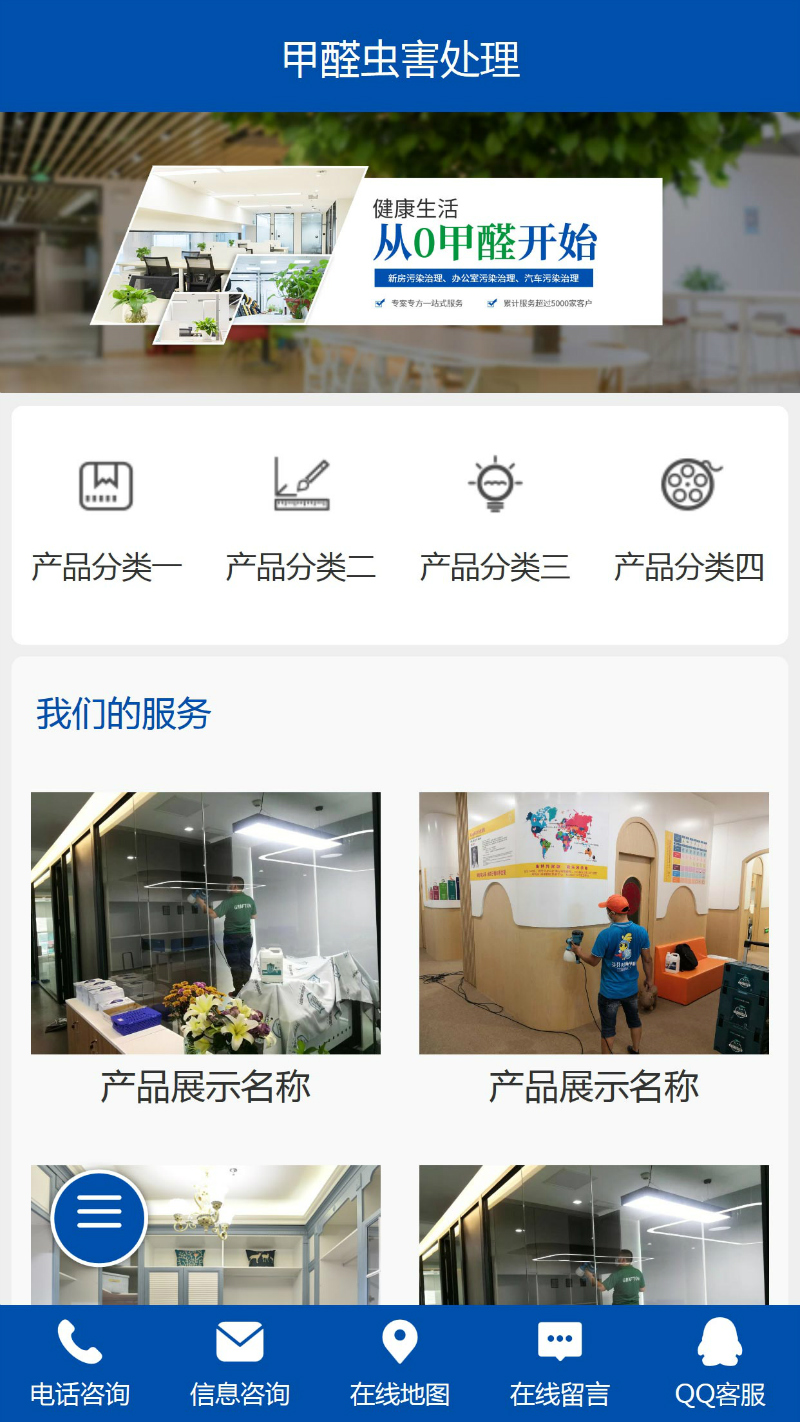Open the 信息咨询 message tab

240,1362
